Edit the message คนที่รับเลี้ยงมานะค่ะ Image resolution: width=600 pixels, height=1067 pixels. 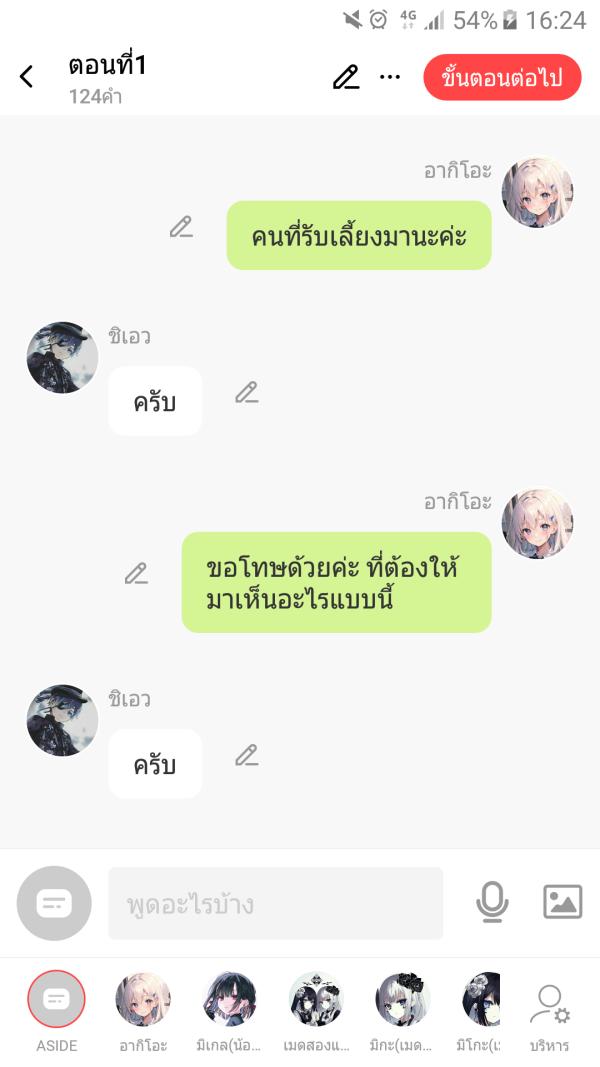(181, 227)
